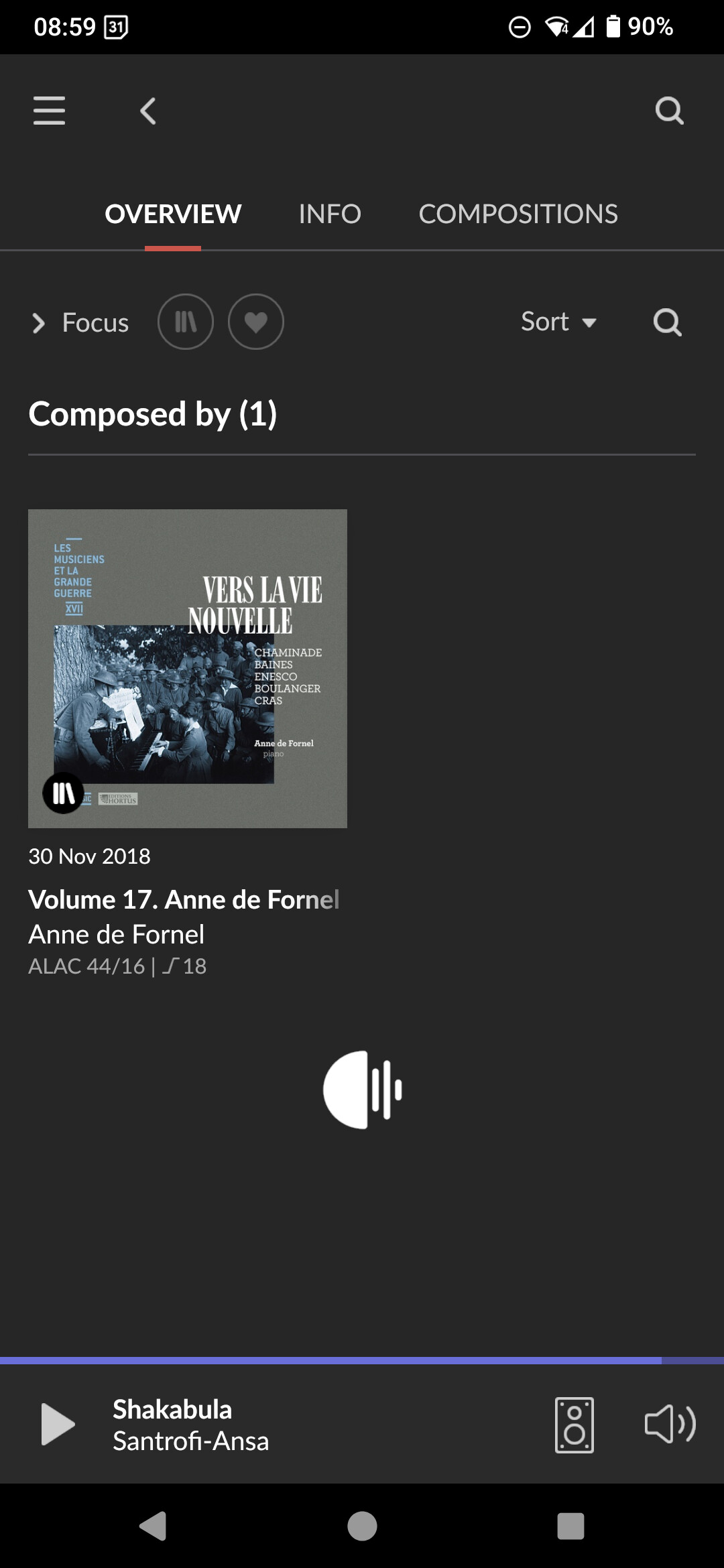
Task: Choose the audio output speaker zone
Action: pos(575,1425)
